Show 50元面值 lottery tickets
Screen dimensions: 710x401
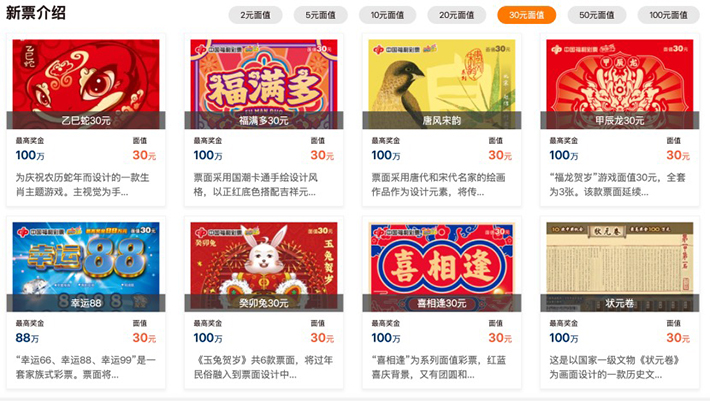pyautogui.click(x=596, y=15)
